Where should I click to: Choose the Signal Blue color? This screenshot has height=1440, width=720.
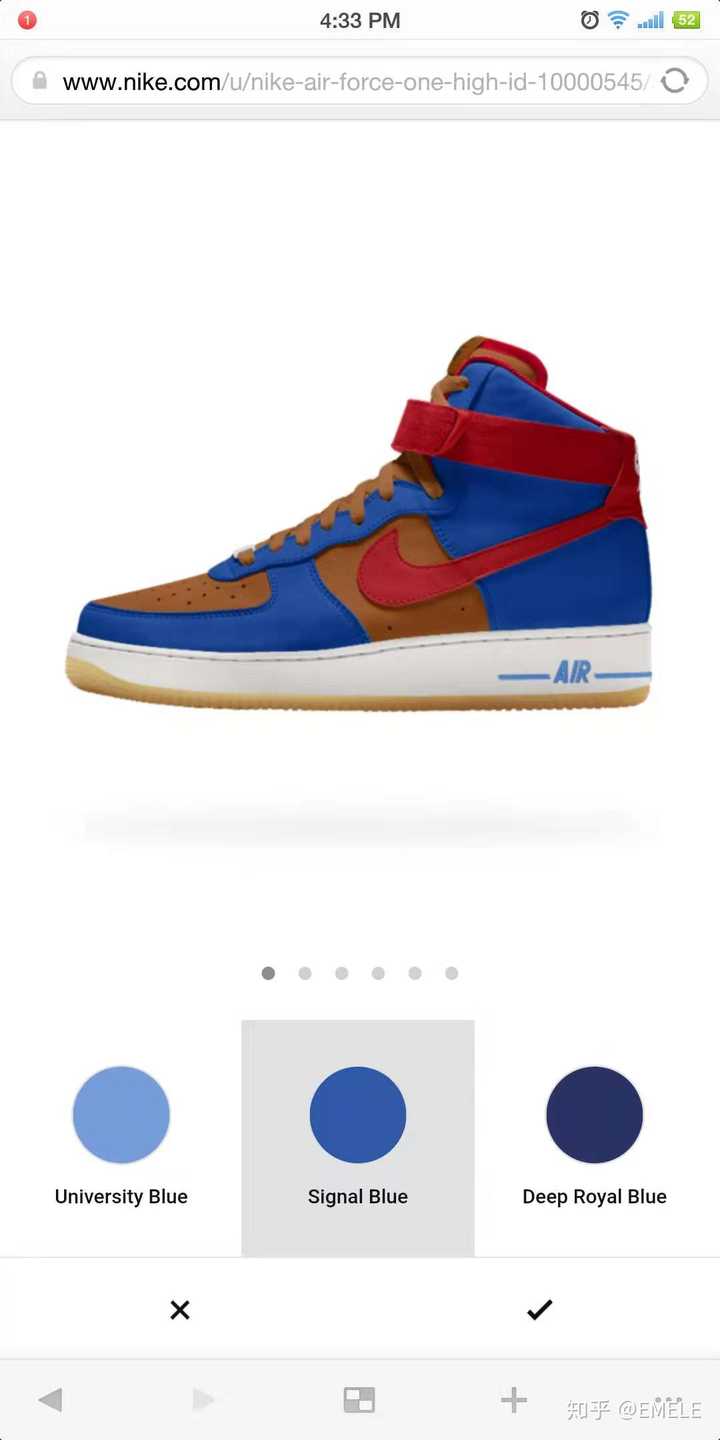[358, 1115]
